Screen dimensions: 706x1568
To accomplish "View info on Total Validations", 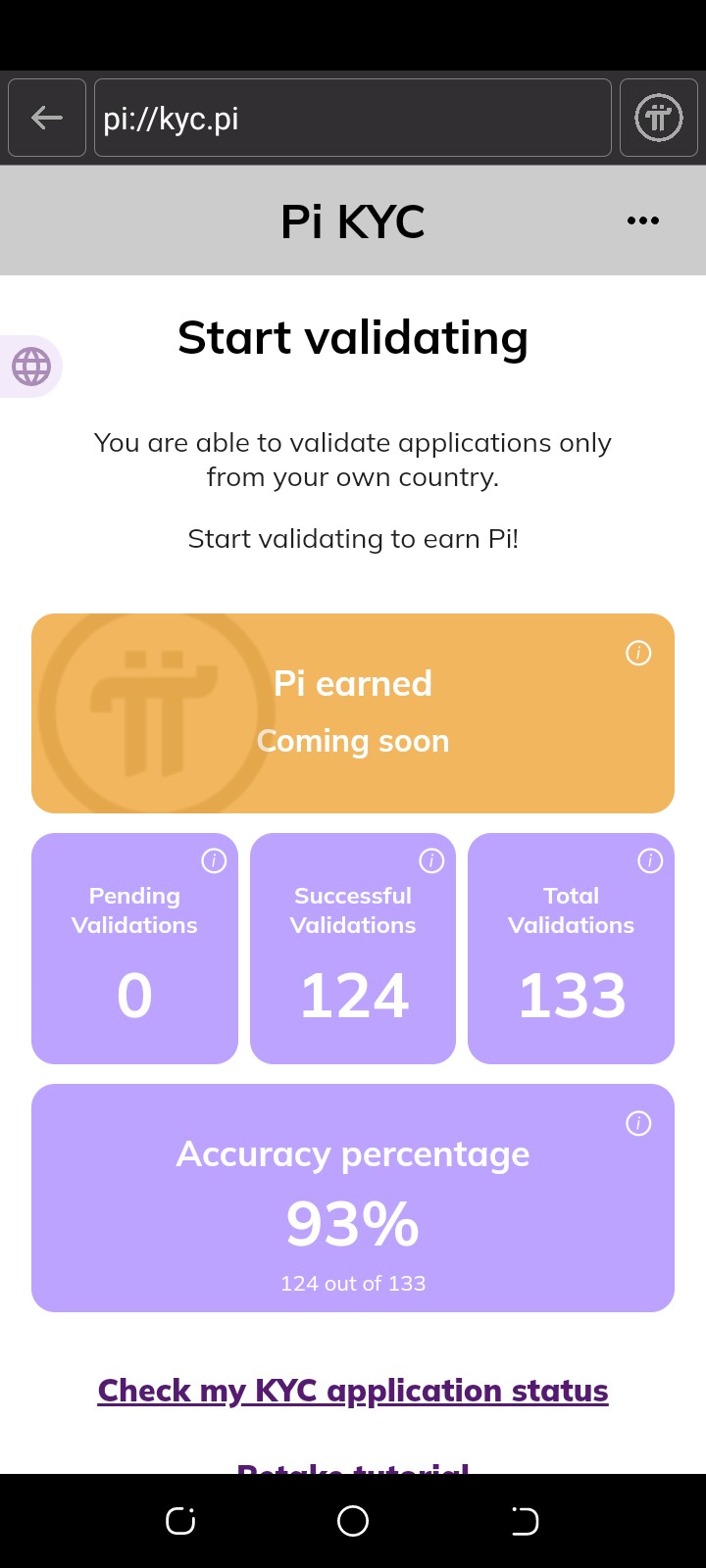I will pos(650,860).
